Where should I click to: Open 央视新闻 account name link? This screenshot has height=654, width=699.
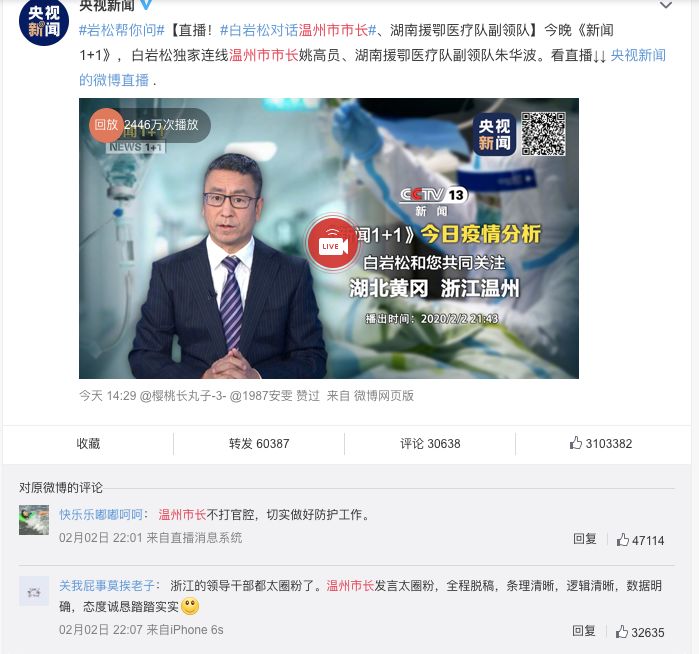(x=106, y=5)
